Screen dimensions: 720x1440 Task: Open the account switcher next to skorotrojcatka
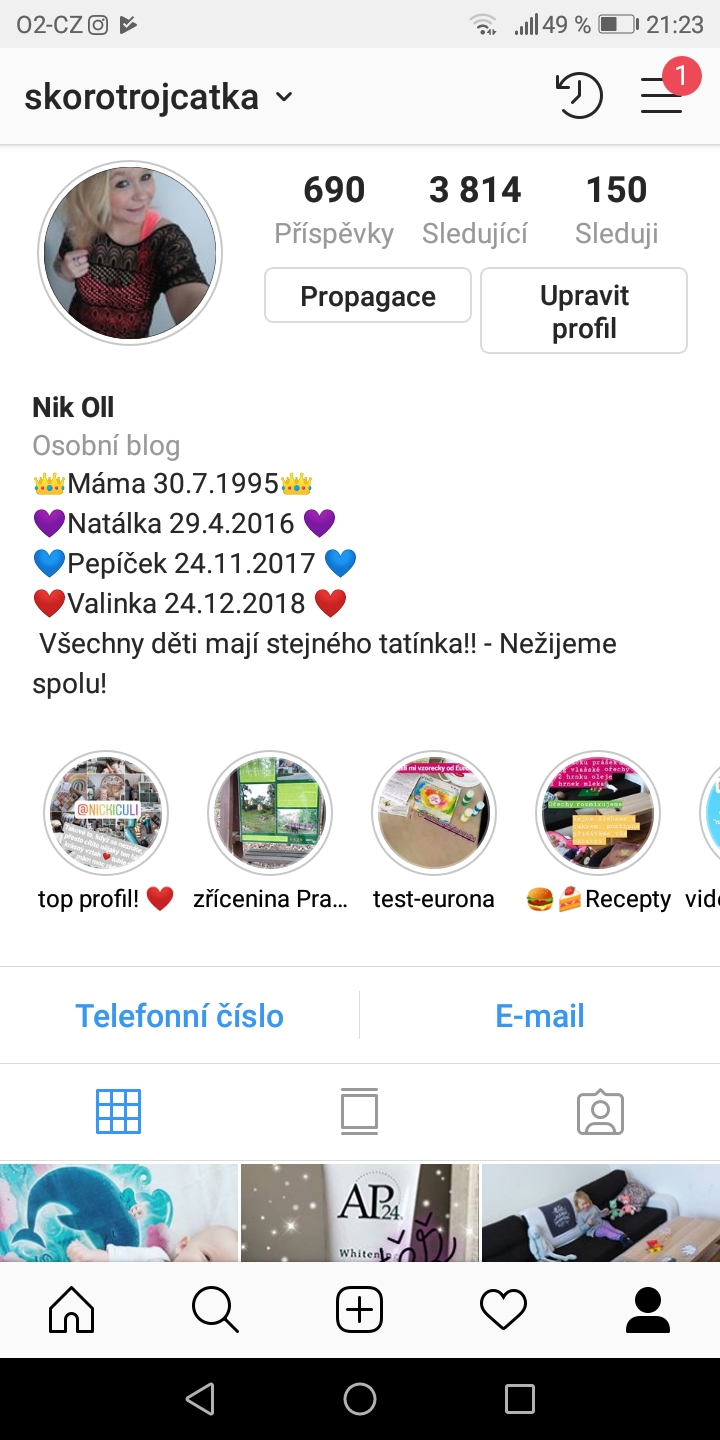pyautogui.click(x=284, y=97)
